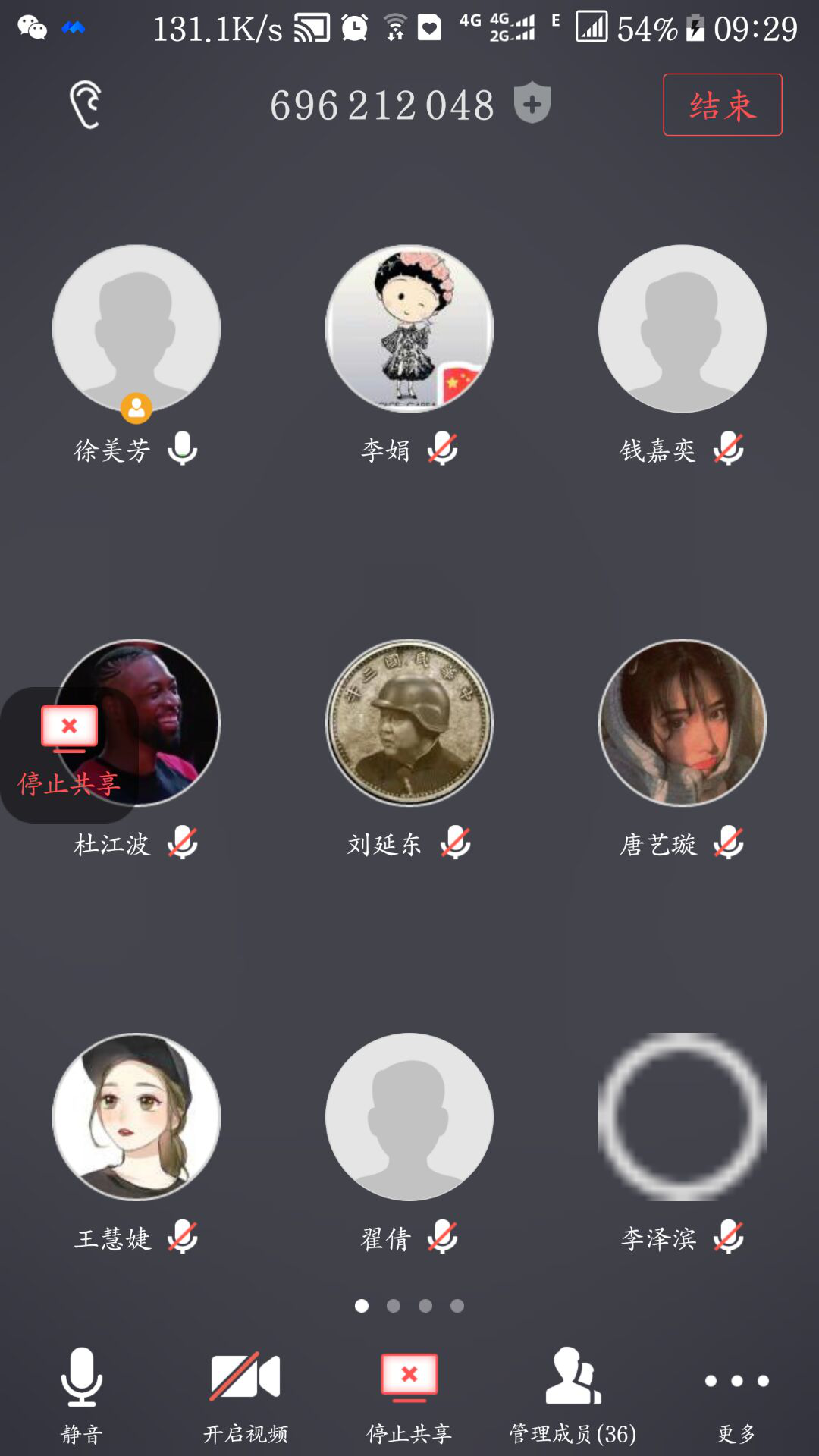This screenshot has width=819, height=1456.
Task: Tap 停止共享 in the bottom toolbar
Action: pos(409,1394)
